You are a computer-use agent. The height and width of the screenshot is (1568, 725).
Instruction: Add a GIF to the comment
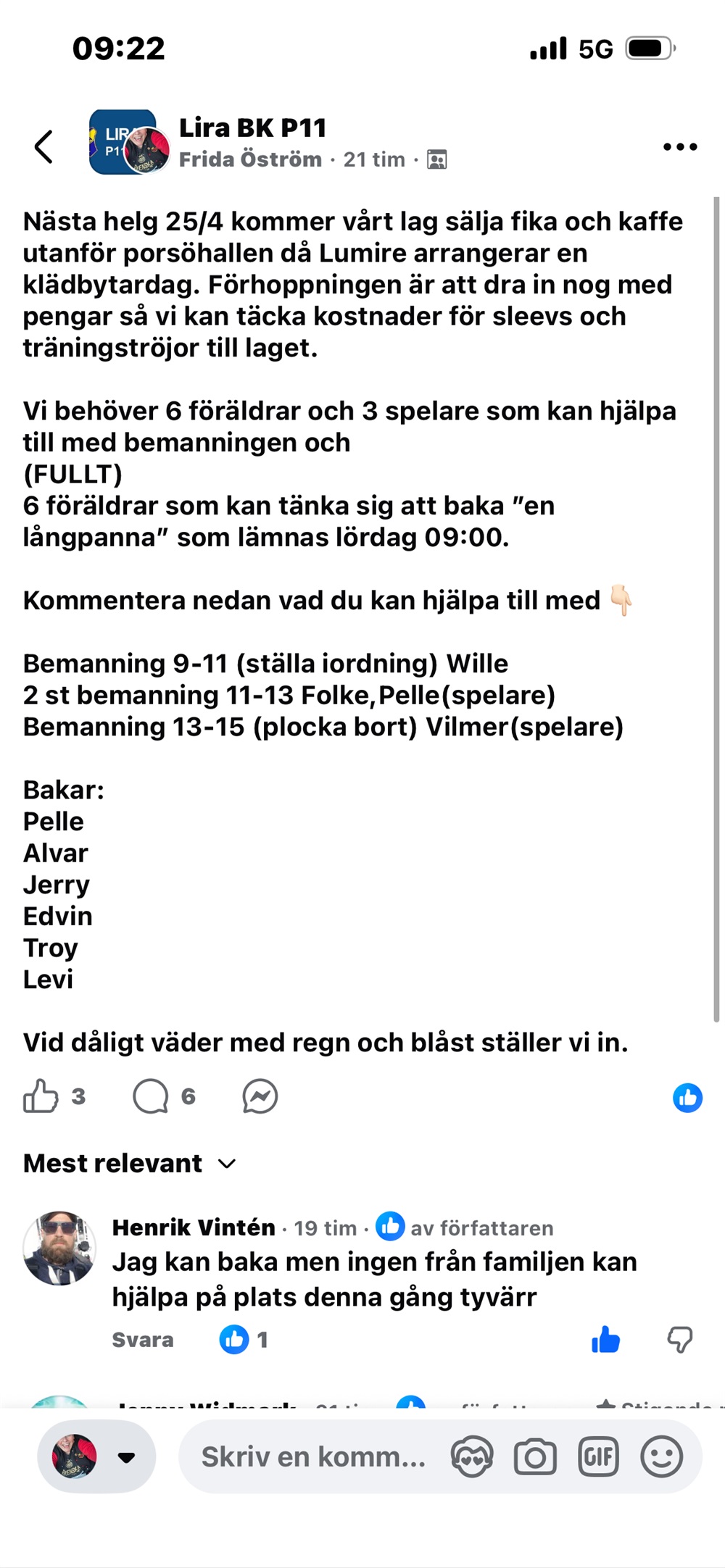(598, 1456)
